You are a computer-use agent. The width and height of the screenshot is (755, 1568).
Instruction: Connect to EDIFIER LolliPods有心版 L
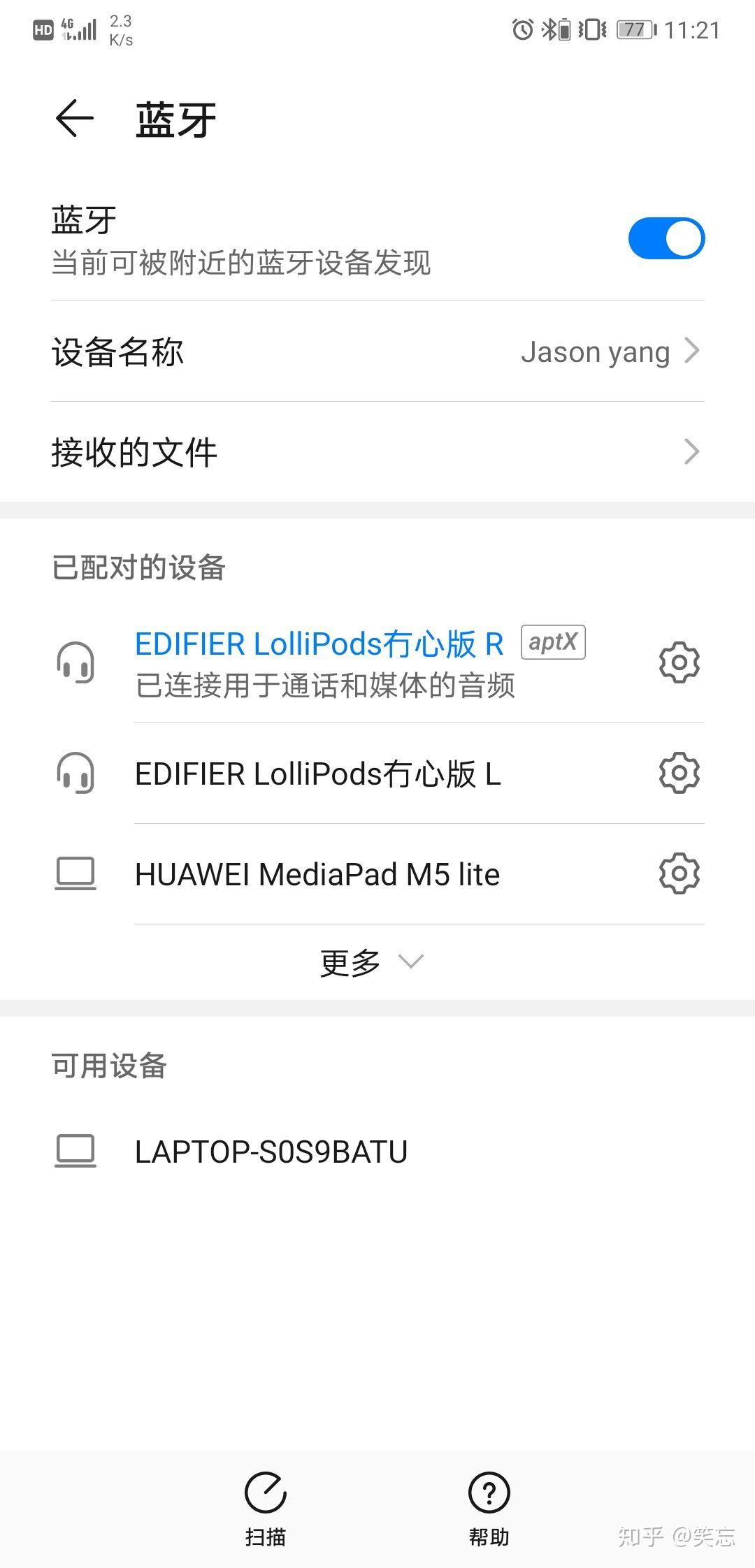click(318, 774)
